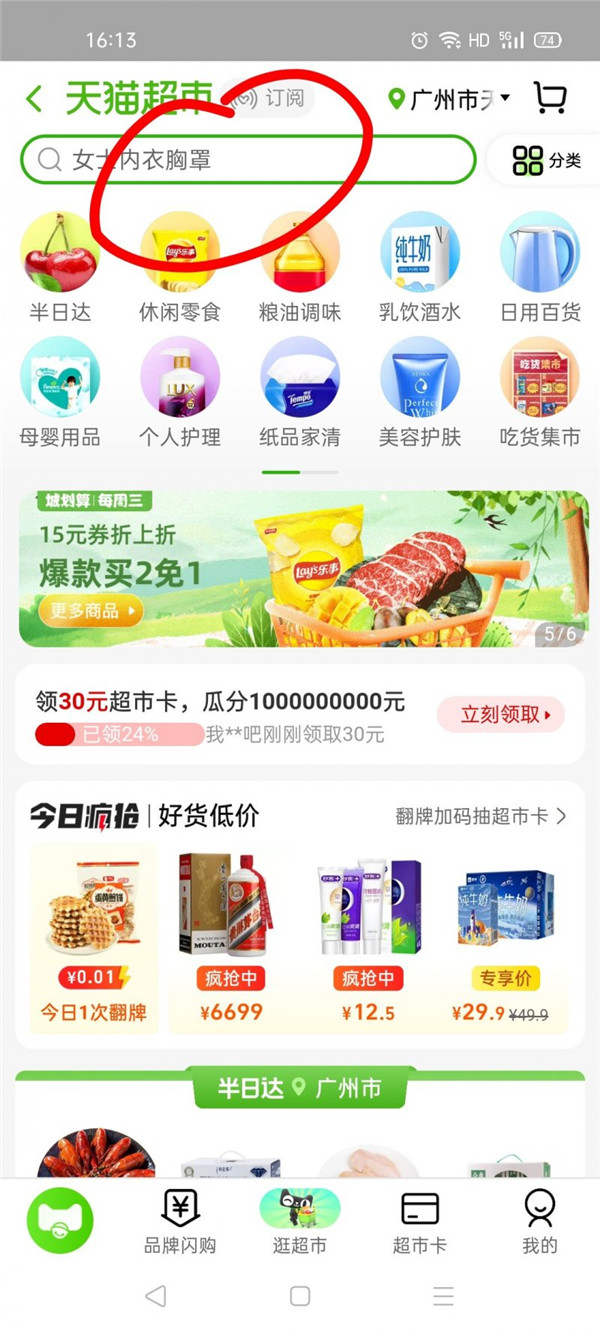Open the 母婴用品 baby category
Screen dimensions: 600x1332
pos(60,392)
